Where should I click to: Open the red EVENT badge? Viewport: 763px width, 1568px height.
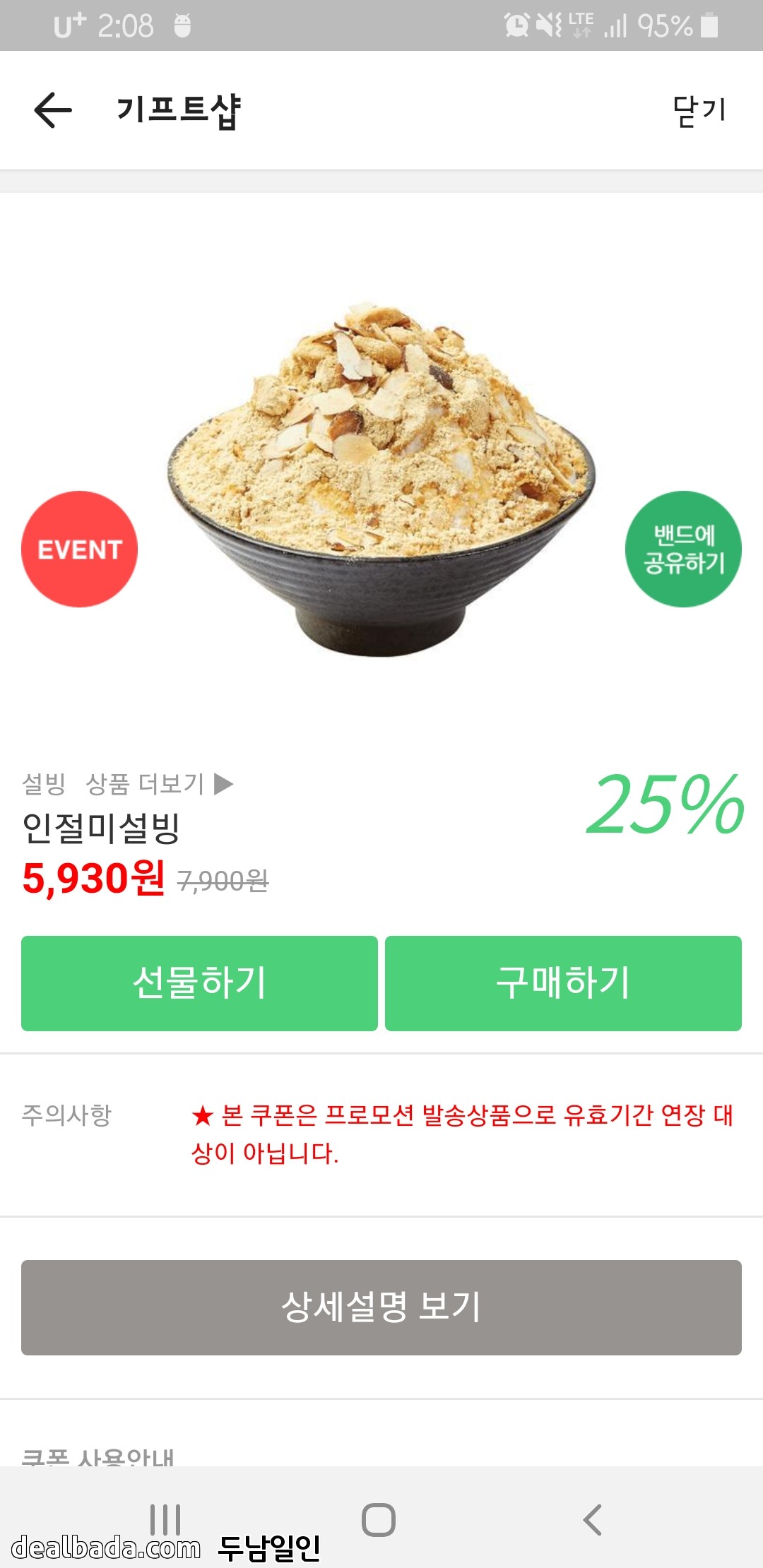tap(80, 549)
